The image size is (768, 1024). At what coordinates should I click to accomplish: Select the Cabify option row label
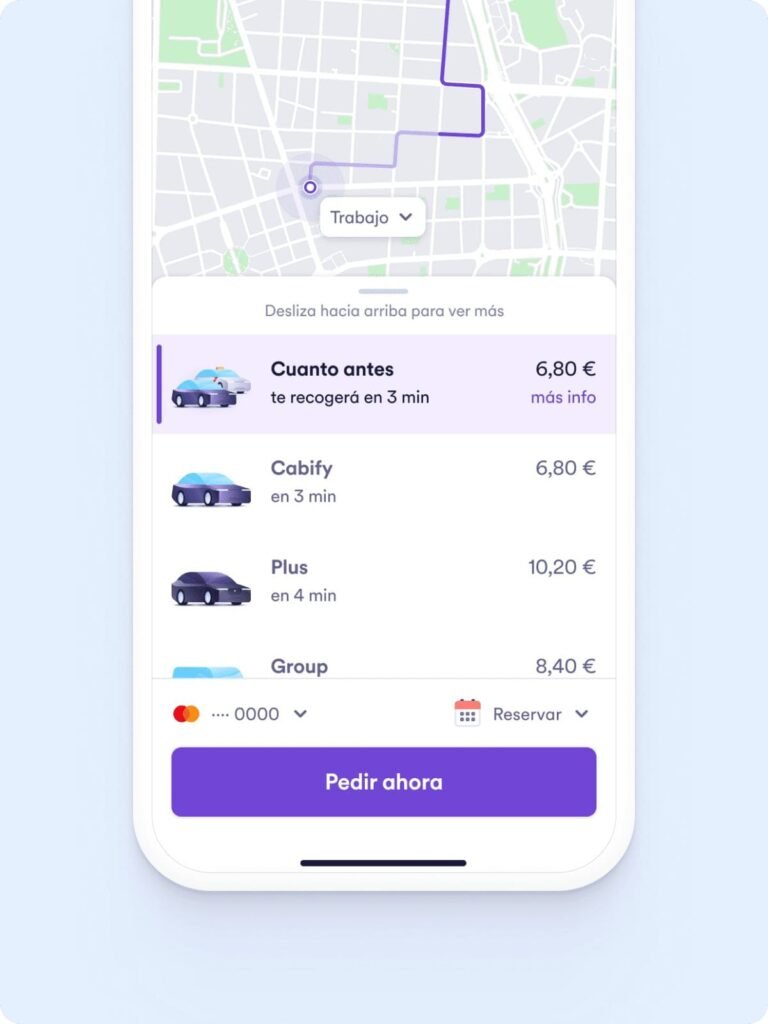click(x=303, y=468)
